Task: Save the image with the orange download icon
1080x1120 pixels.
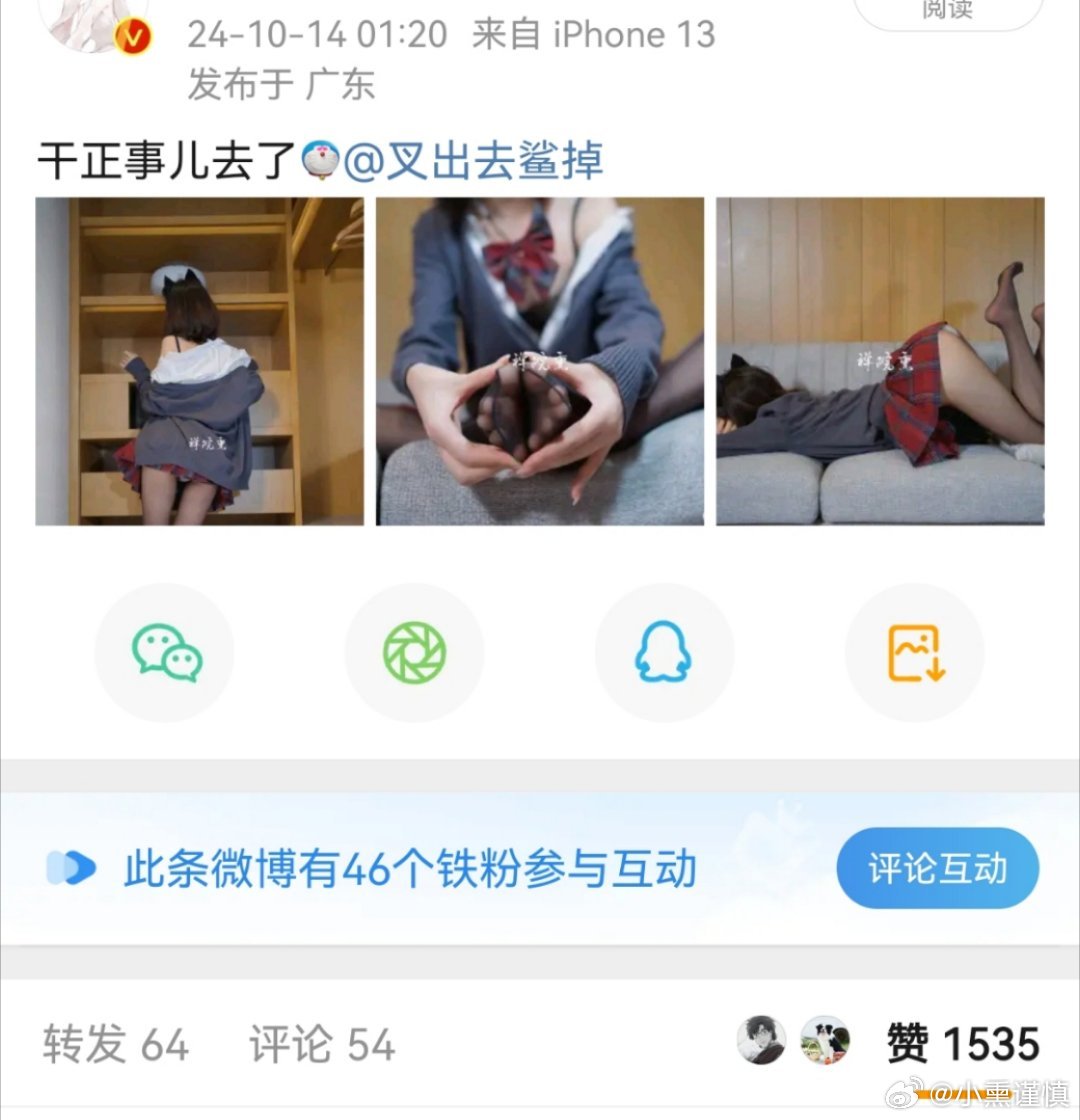Action: pos(915,653)
